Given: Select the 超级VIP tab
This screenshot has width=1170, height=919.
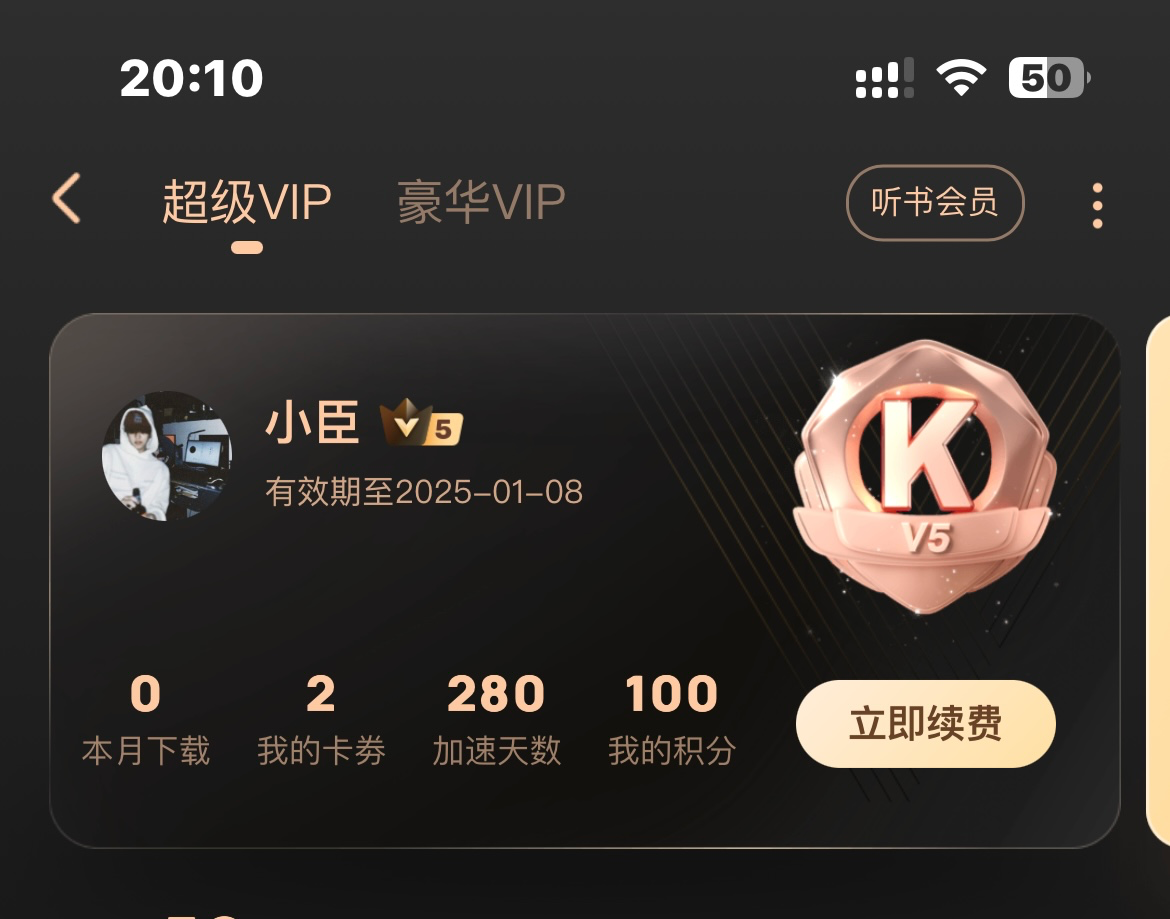Looking at the screenshot, I should (x=246, y=202).
